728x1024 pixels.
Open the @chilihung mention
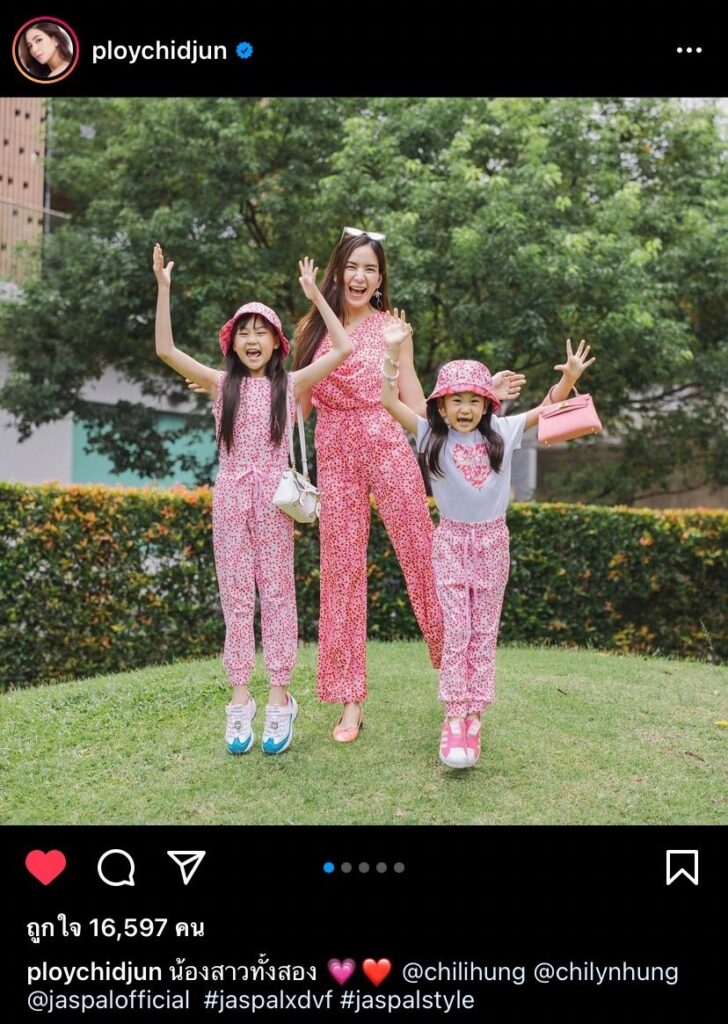462,972
